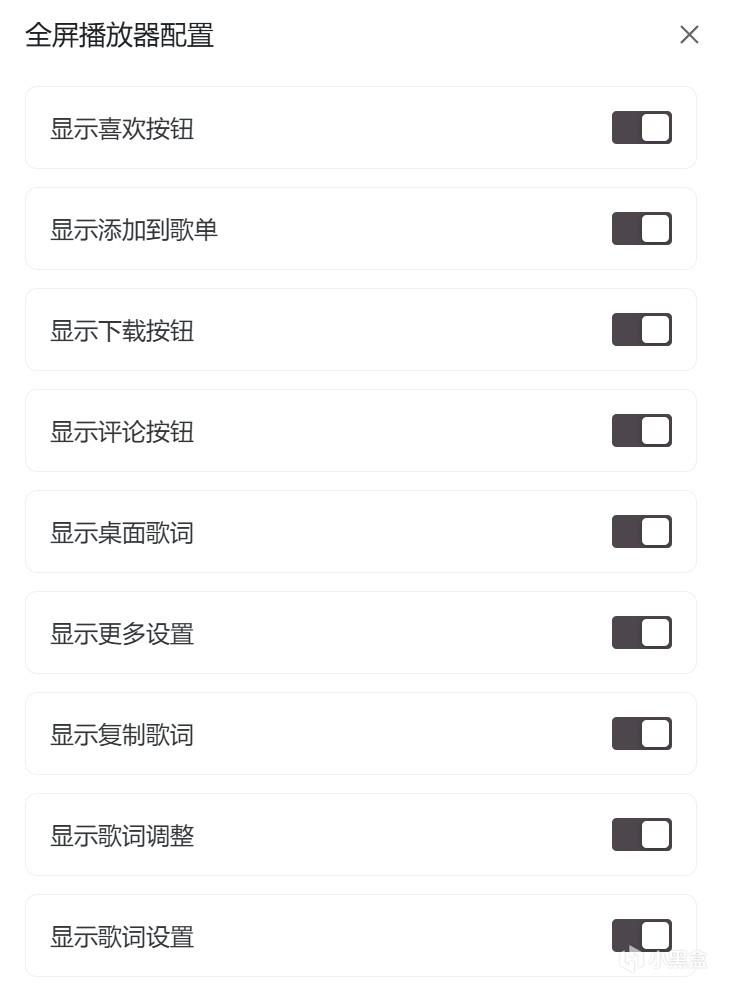
Task: Close the 全屏播放器配置 dialog
Action: click(689, 35)
